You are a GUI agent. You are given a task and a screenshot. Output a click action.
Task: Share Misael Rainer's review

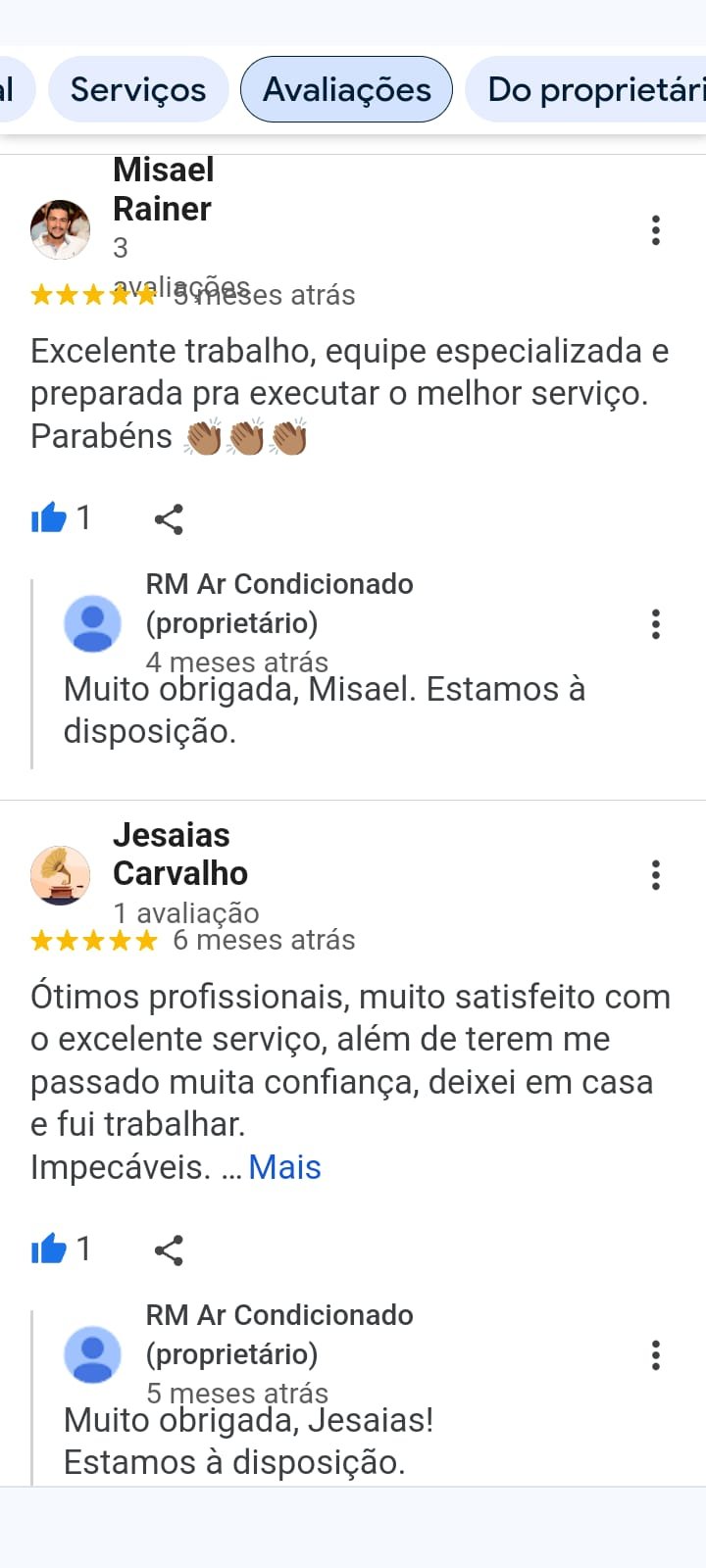[169, 519]
